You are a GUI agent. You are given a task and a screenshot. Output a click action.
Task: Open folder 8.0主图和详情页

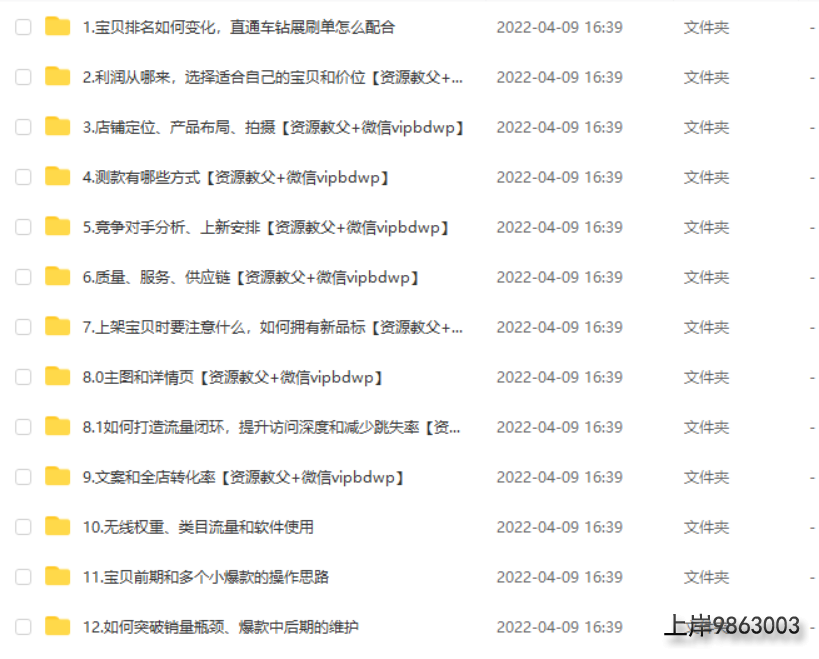[x=232, y=377]
